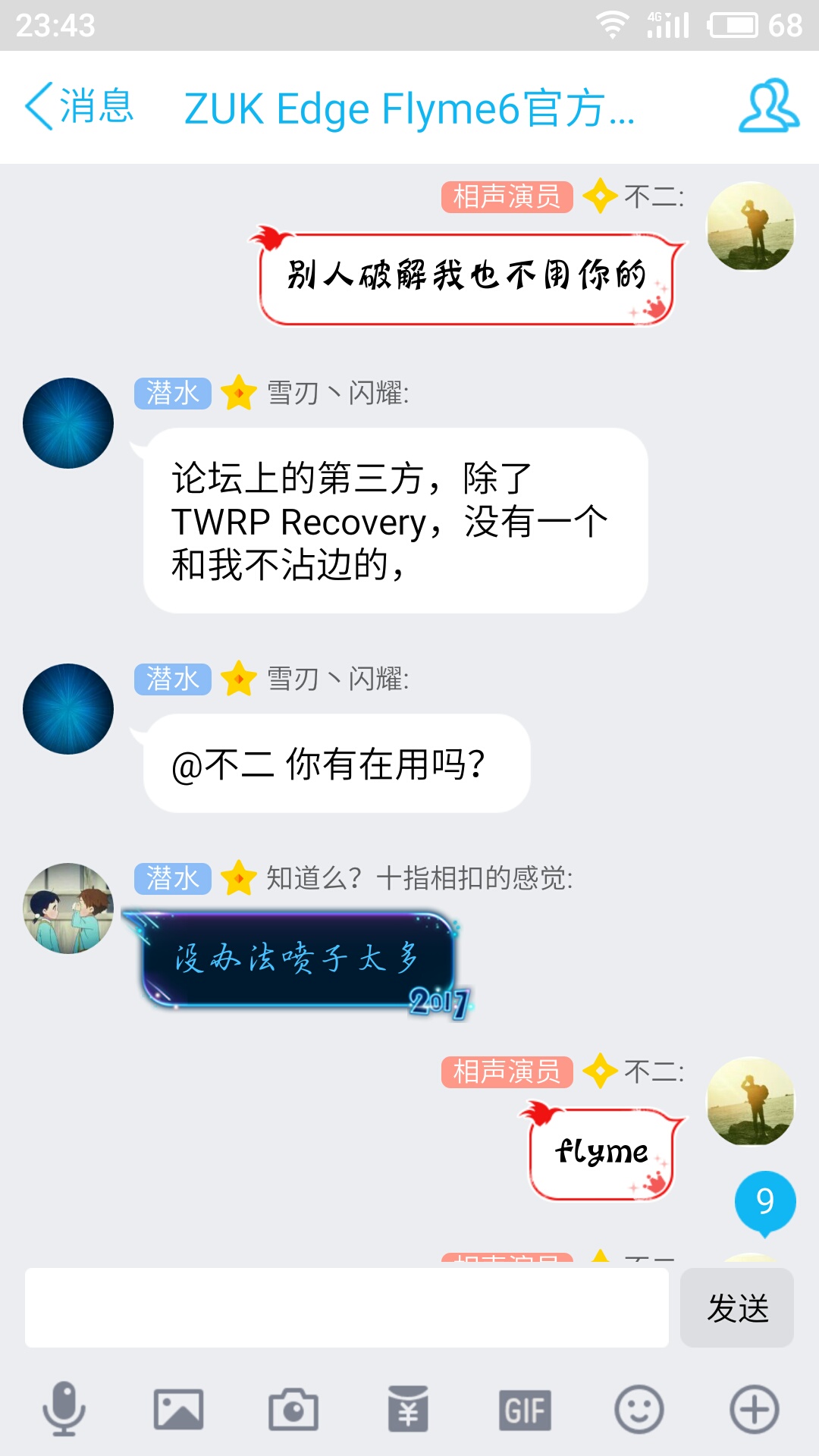Tap the message input field
819x1456 pixels.
[x=347, y=1307]
